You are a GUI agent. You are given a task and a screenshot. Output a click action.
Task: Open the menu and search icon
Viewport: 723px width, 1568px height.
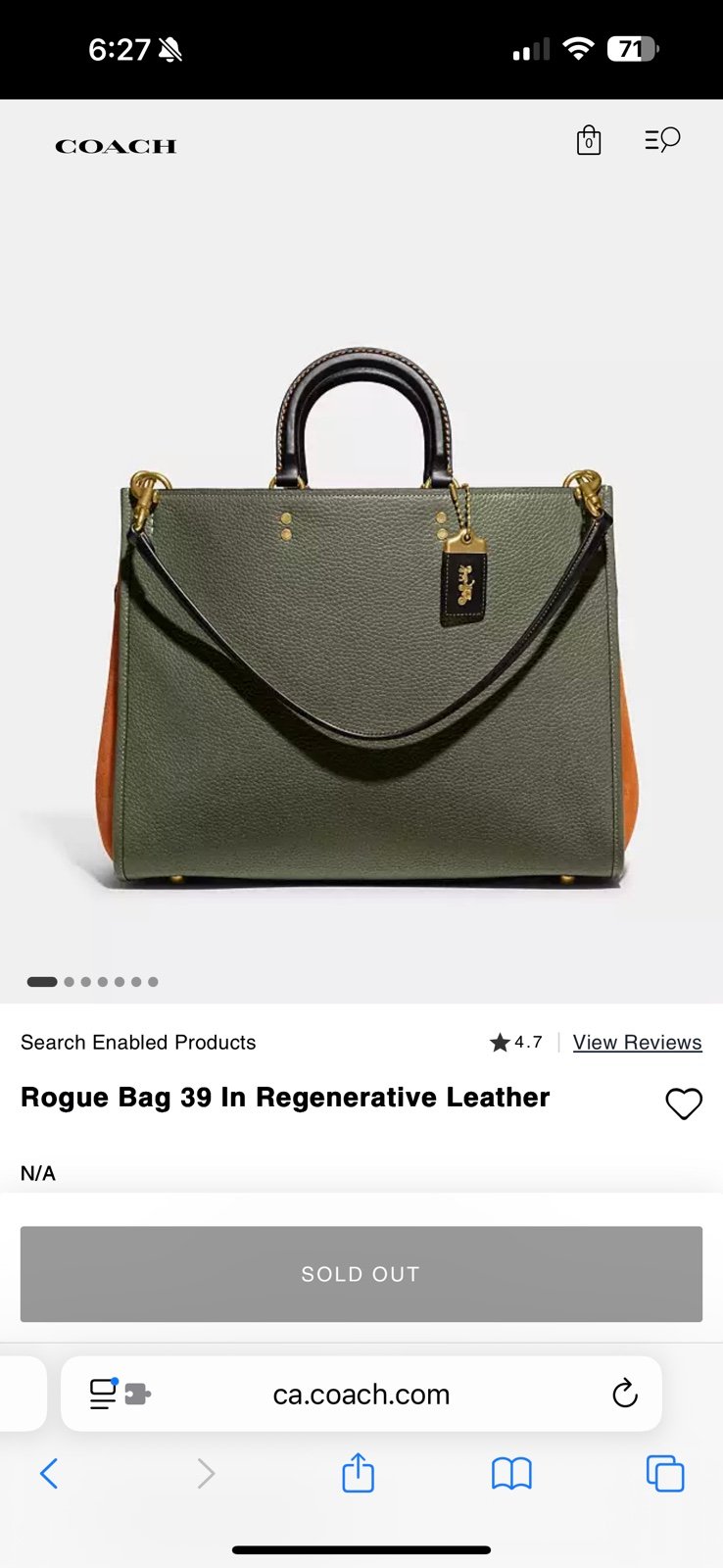(x=662, y=140)
